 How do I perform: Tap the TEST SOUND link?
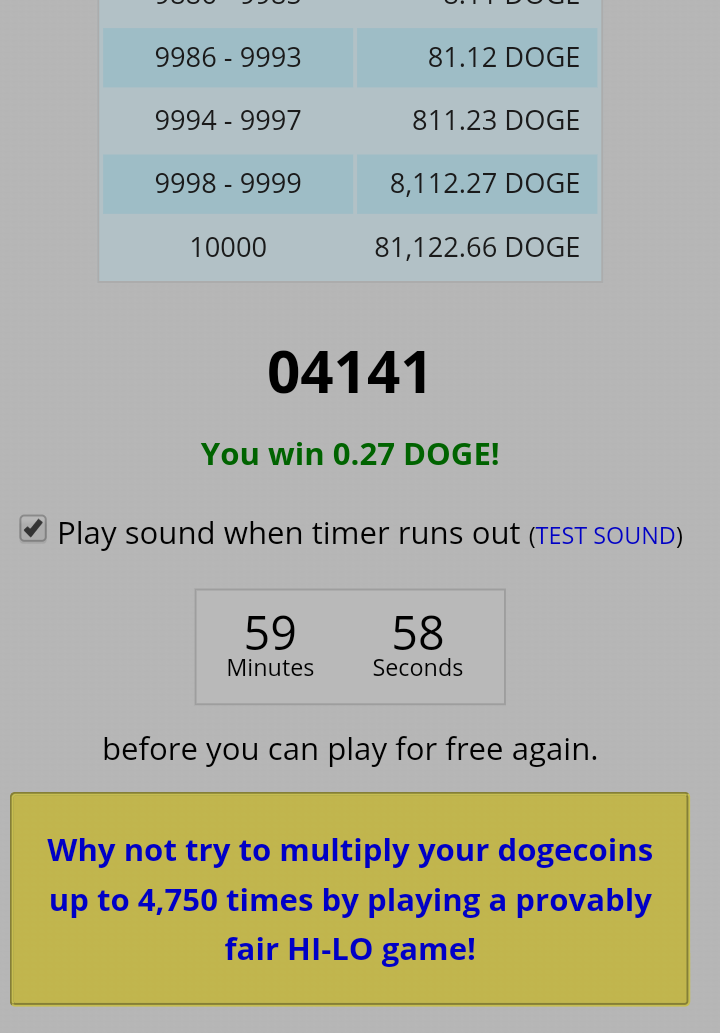tap(605, 536)
